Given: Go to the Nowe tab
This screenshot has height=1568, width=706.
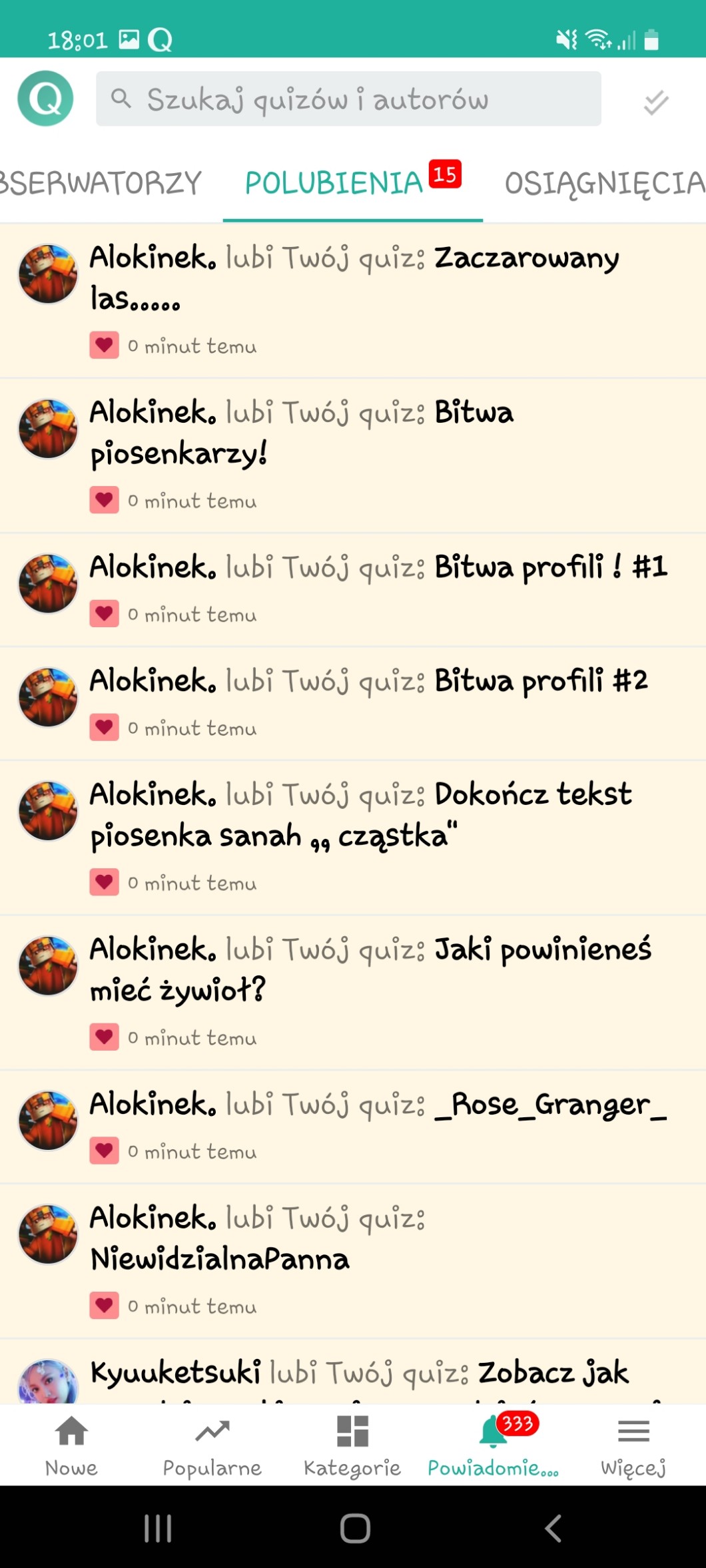Looking at the screenshot, I should [71, 1445].
